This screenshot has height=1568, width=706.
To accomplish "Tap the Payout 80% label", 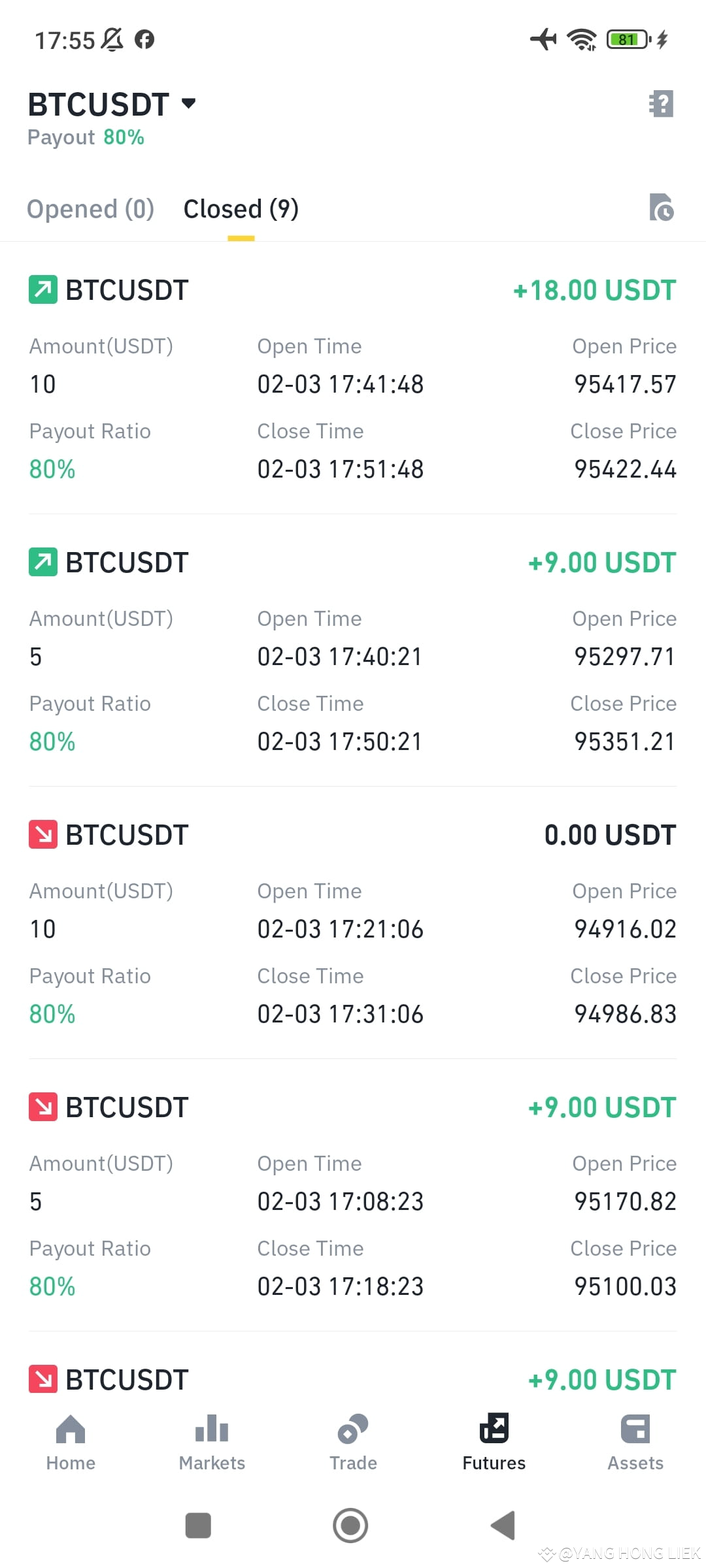I will tap(86, 137).
